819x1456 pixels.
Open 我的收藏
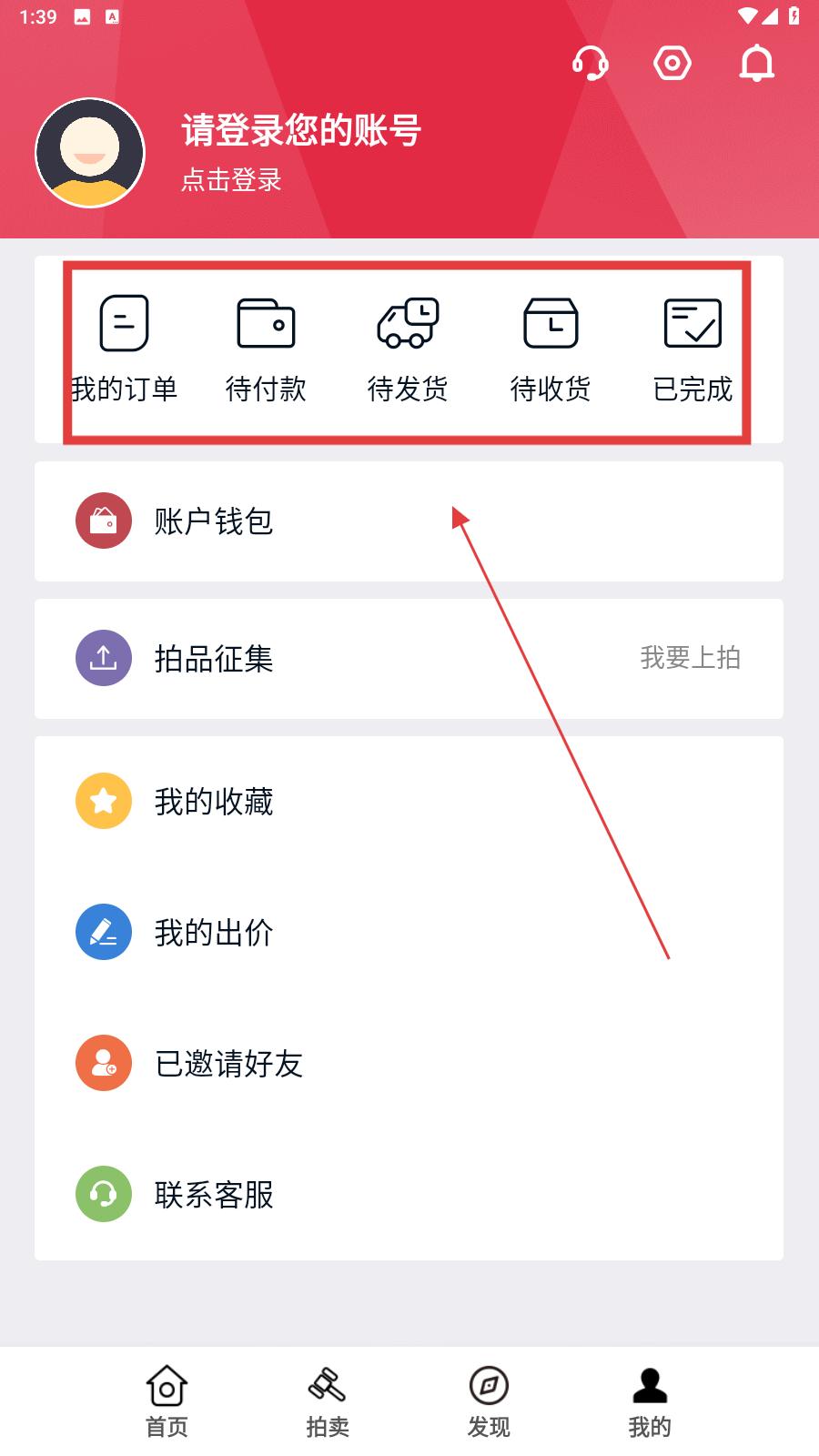click(409, 802)
